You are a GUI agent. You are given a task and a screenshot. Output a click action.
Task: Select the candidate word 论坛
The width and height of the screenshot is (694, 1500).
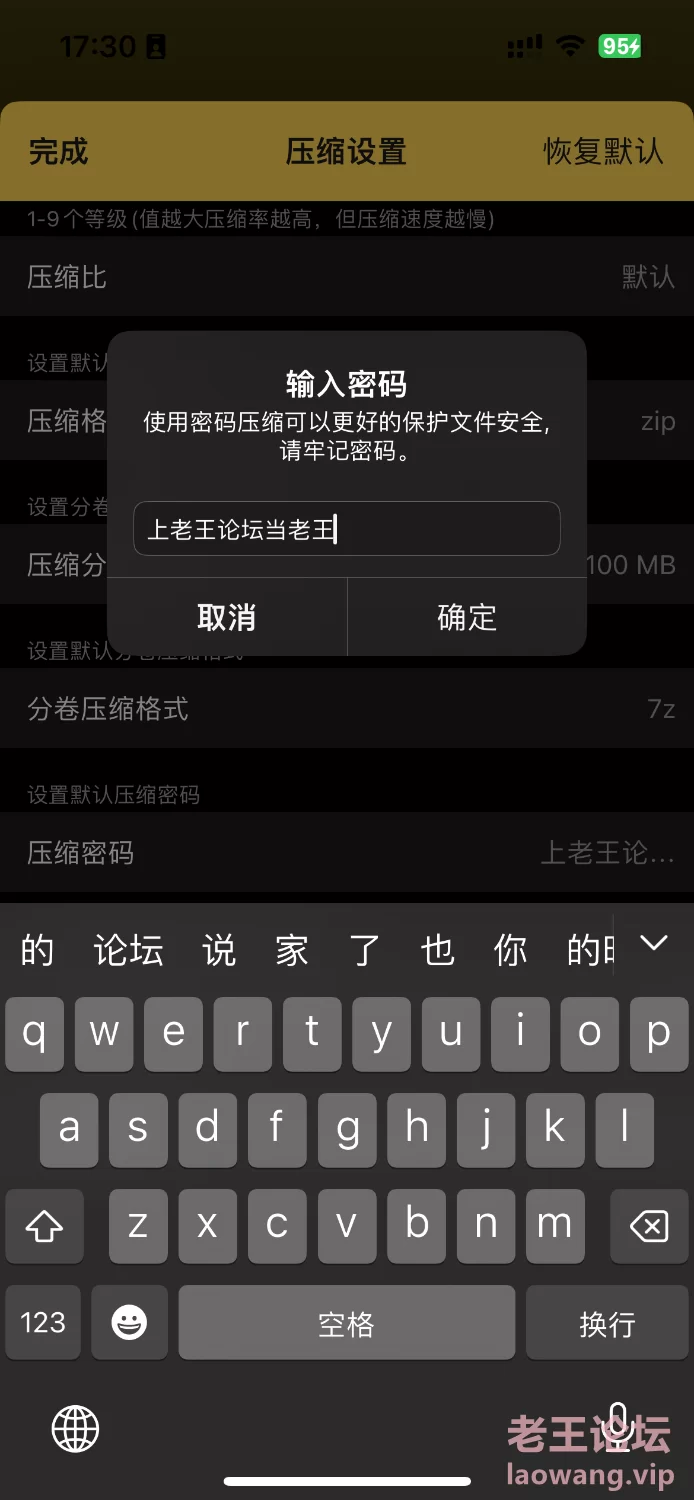(x=128, y=950)
